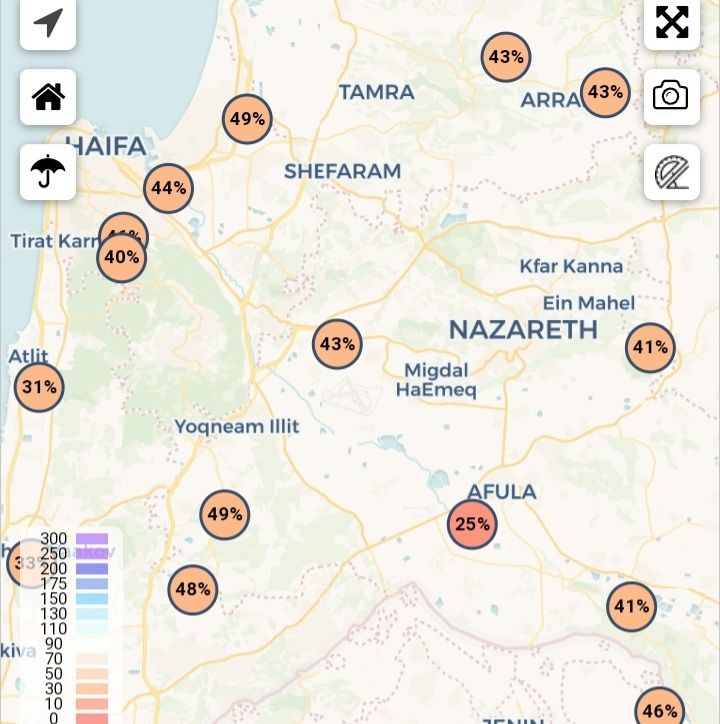Expand the map to fullscreen

pyautogui.click(x=672, y=22)
